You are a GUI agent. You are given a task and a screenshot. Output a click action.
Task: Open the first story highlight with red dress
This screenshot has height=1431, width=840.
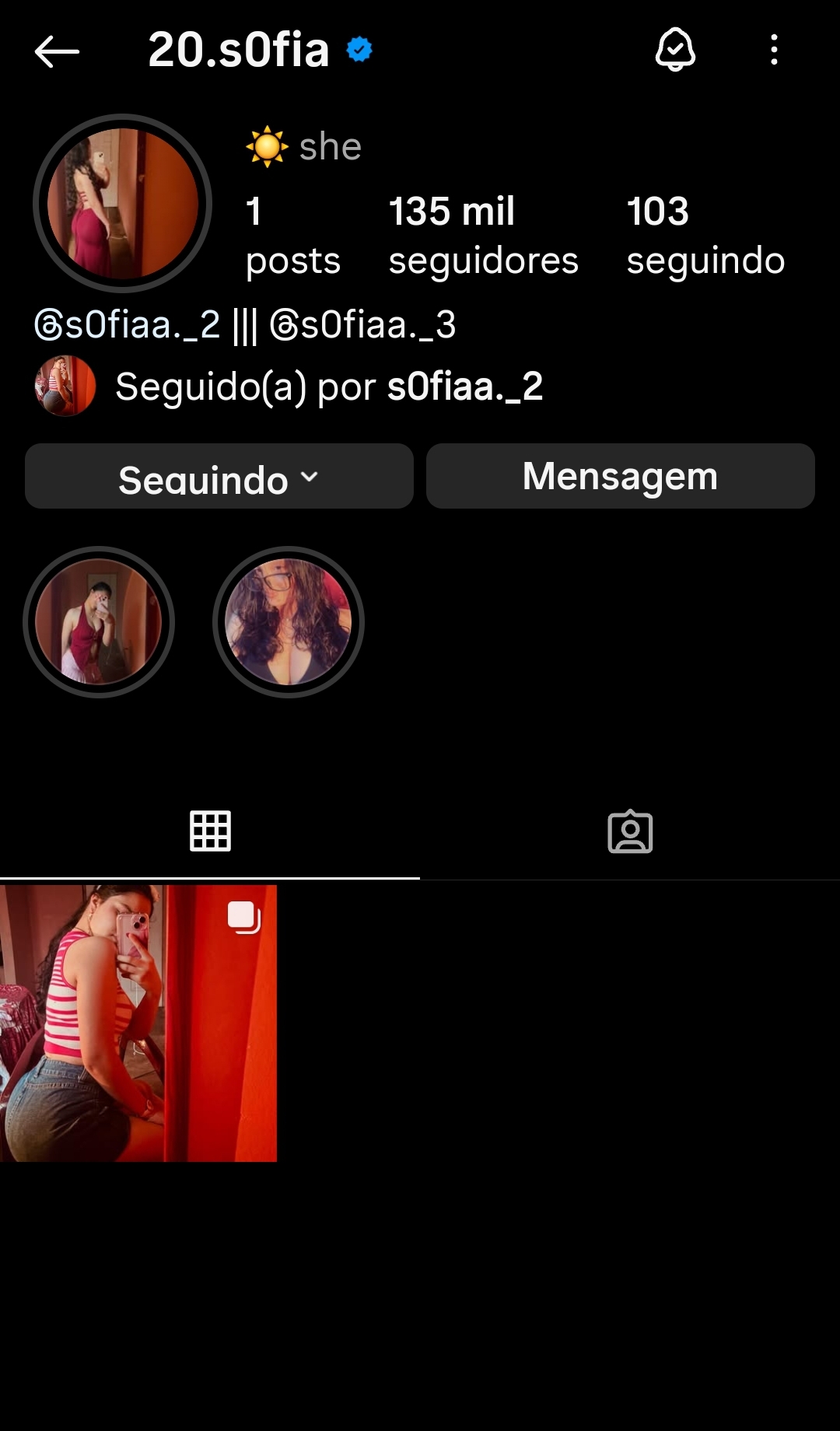point(99,622)
